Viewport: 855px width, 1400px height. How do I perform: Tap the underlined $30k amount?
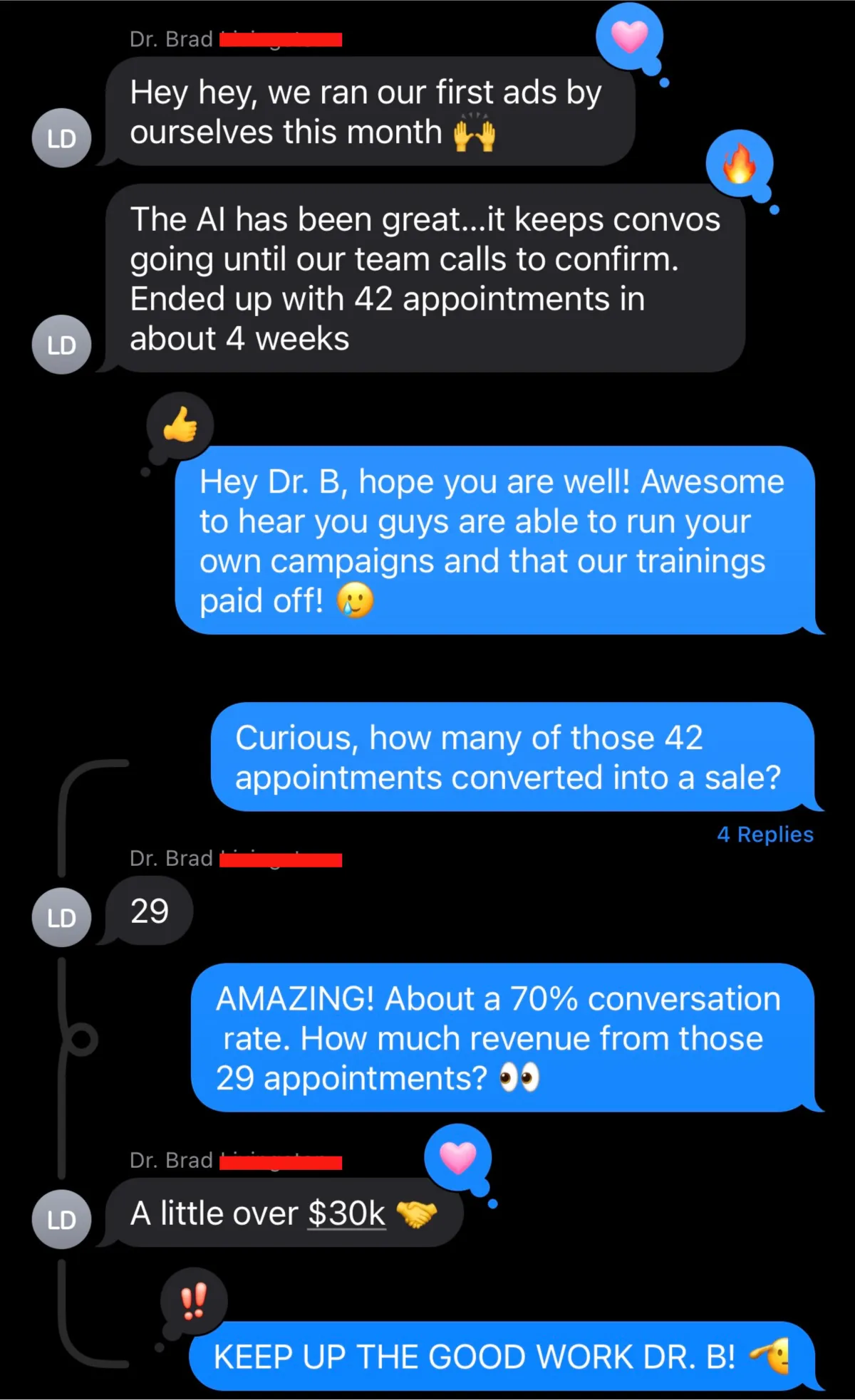347,1213
